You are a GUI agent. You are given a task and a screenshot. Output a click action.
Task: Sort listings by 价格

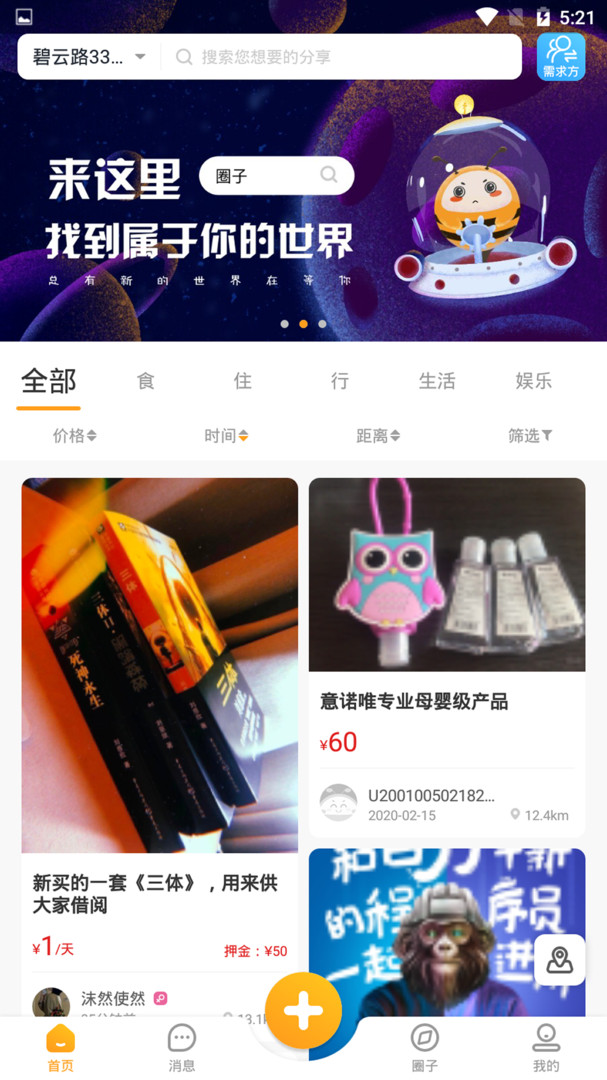pos(75,436)
